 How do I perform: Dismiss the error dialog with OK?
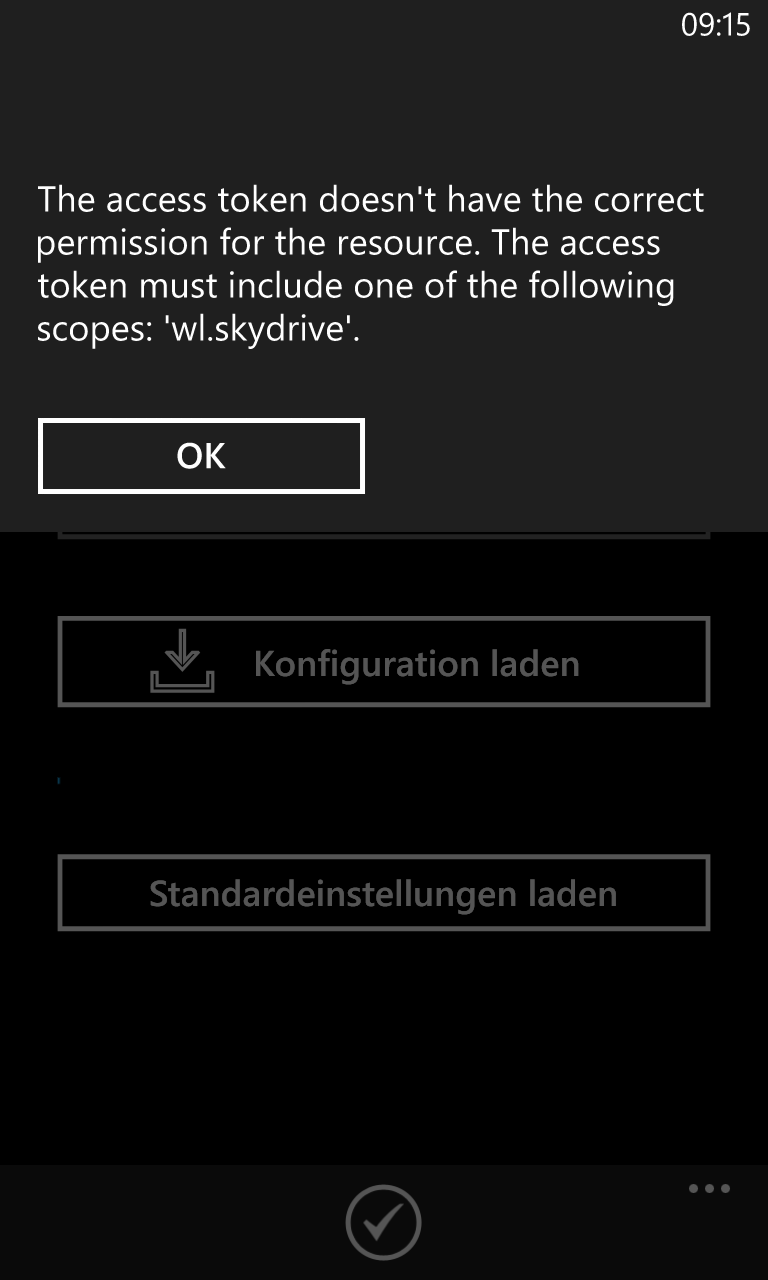click(x=201, y=456)
